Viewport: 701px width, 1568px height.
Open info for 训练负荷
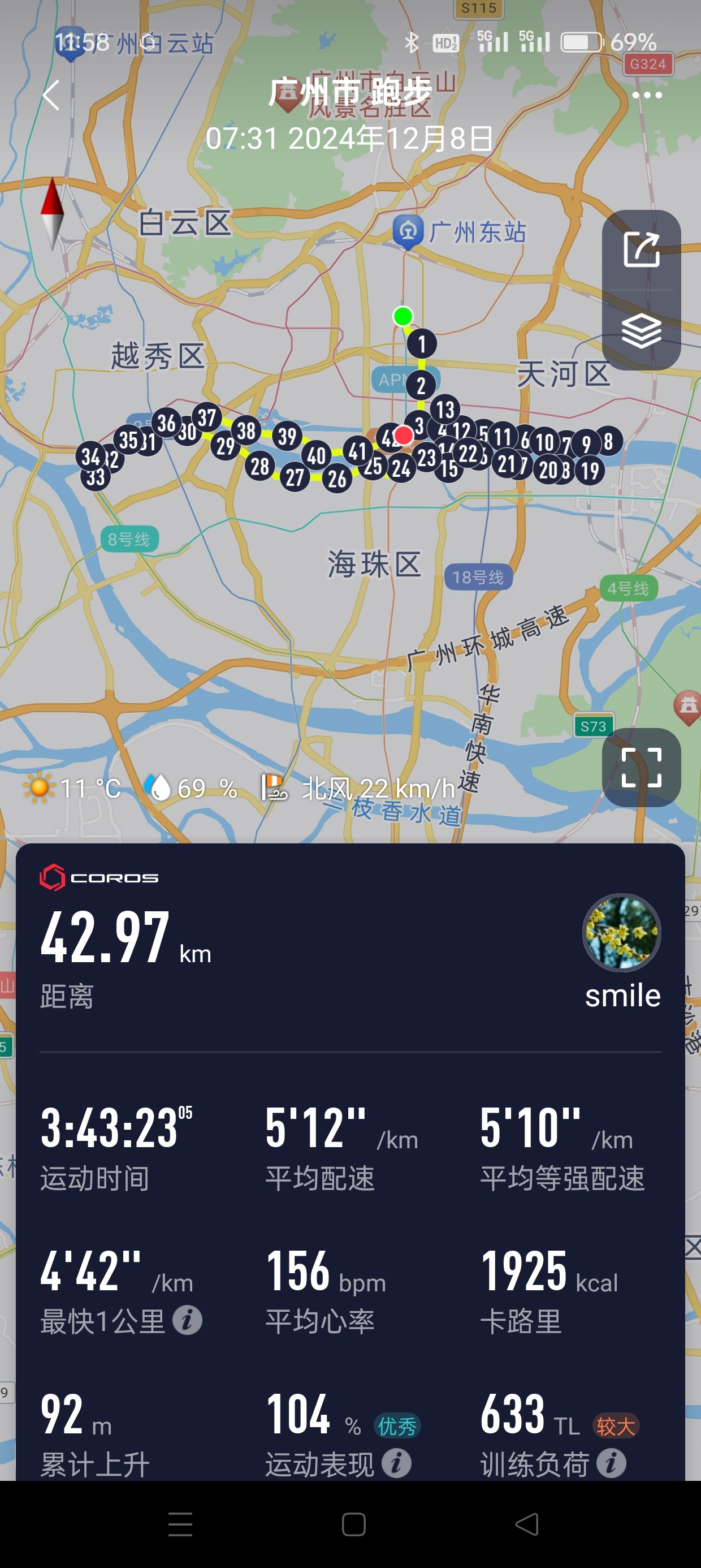[x=611, y=1463]
